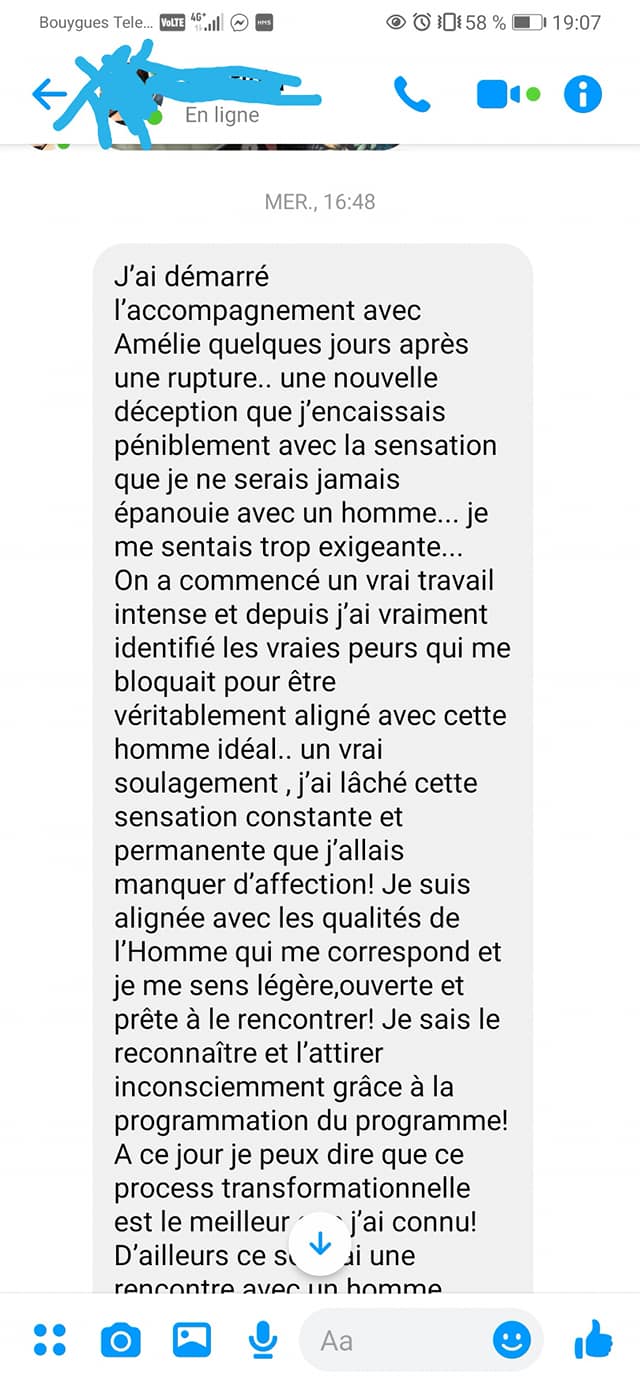Start a voice call
The height and width of the screenshot is (1386, 640).
[x=412, y=94]
